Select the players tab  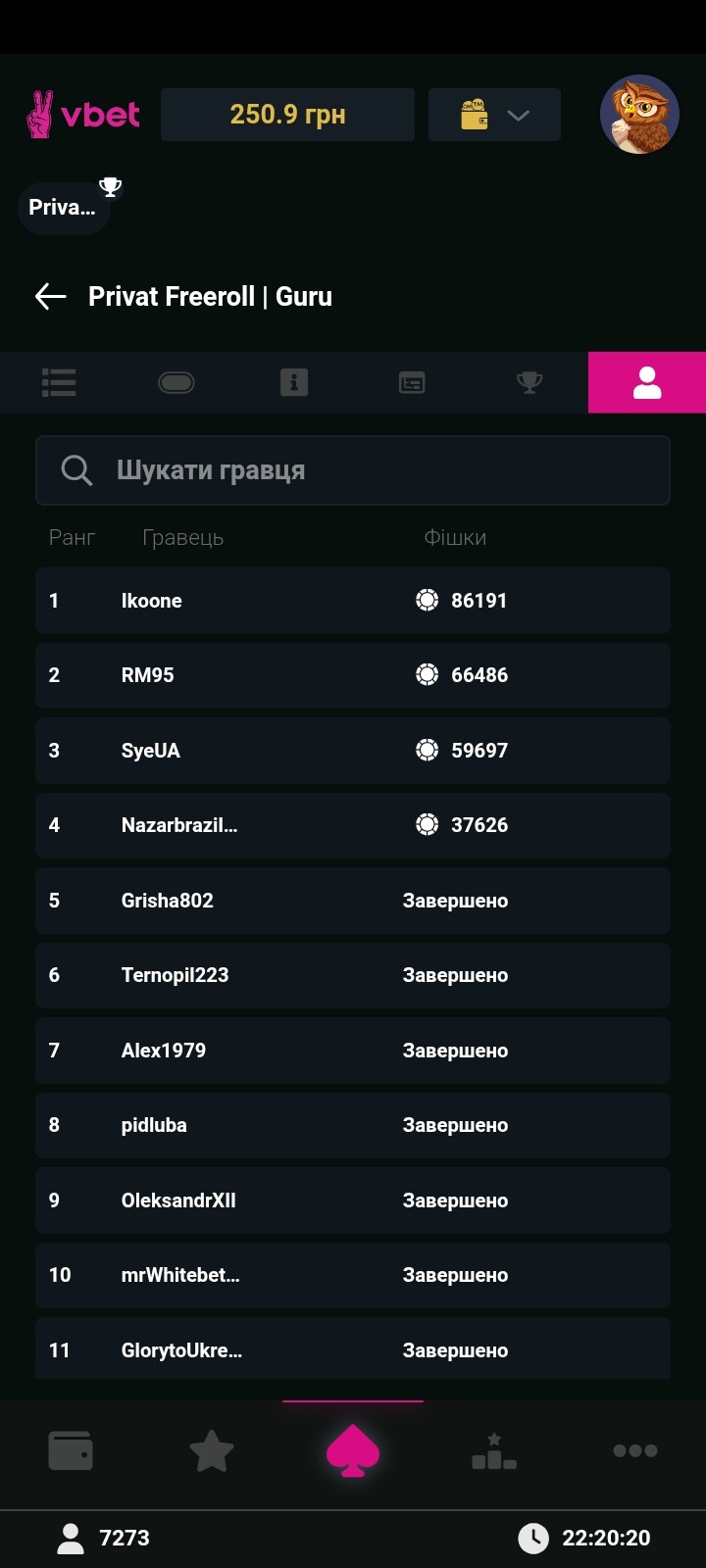pos(647,382)
